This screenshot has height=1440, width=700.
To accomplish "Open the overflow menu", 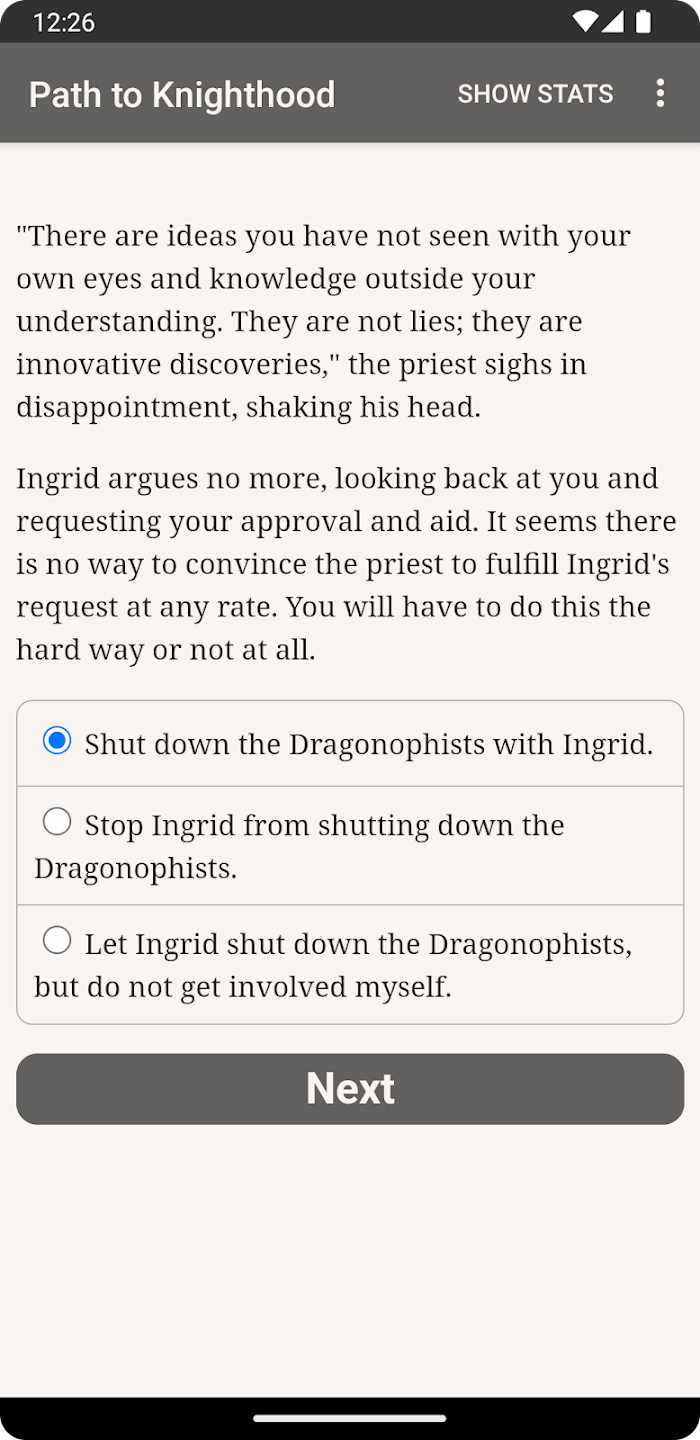I will (x=660, y=94).
